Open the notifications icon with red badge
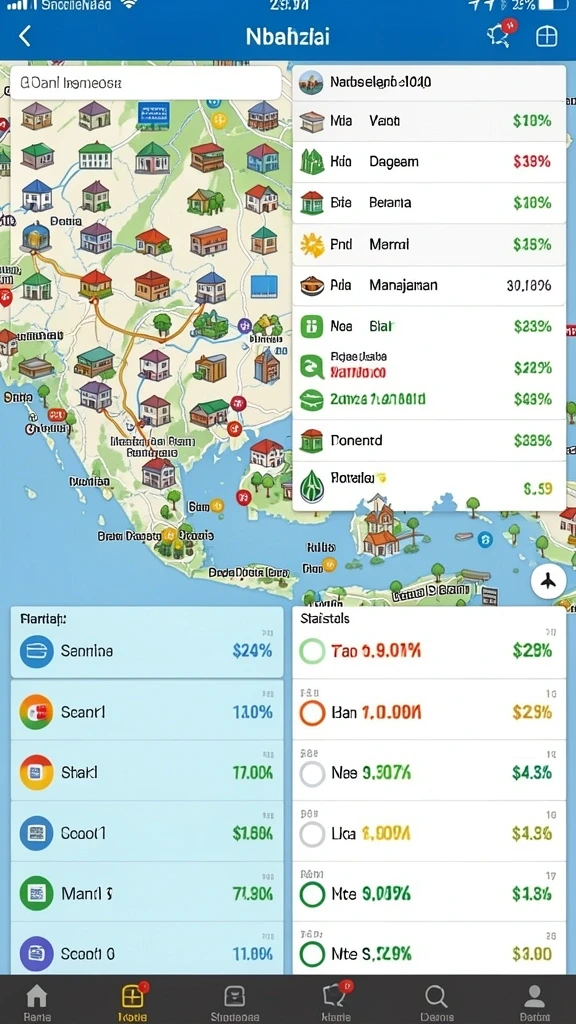 [501, 34]
